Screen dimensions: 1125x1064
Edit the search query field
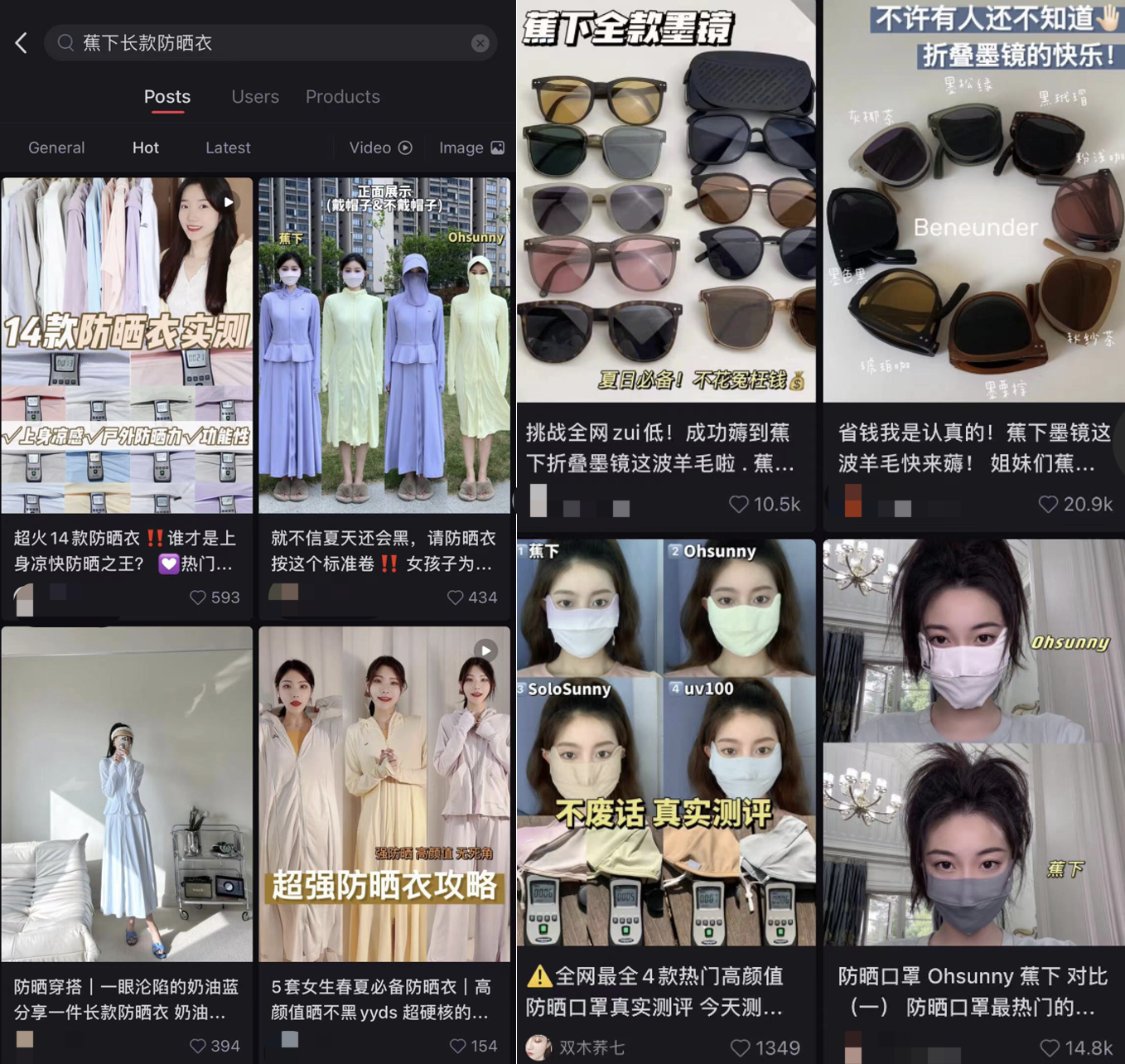265,43
